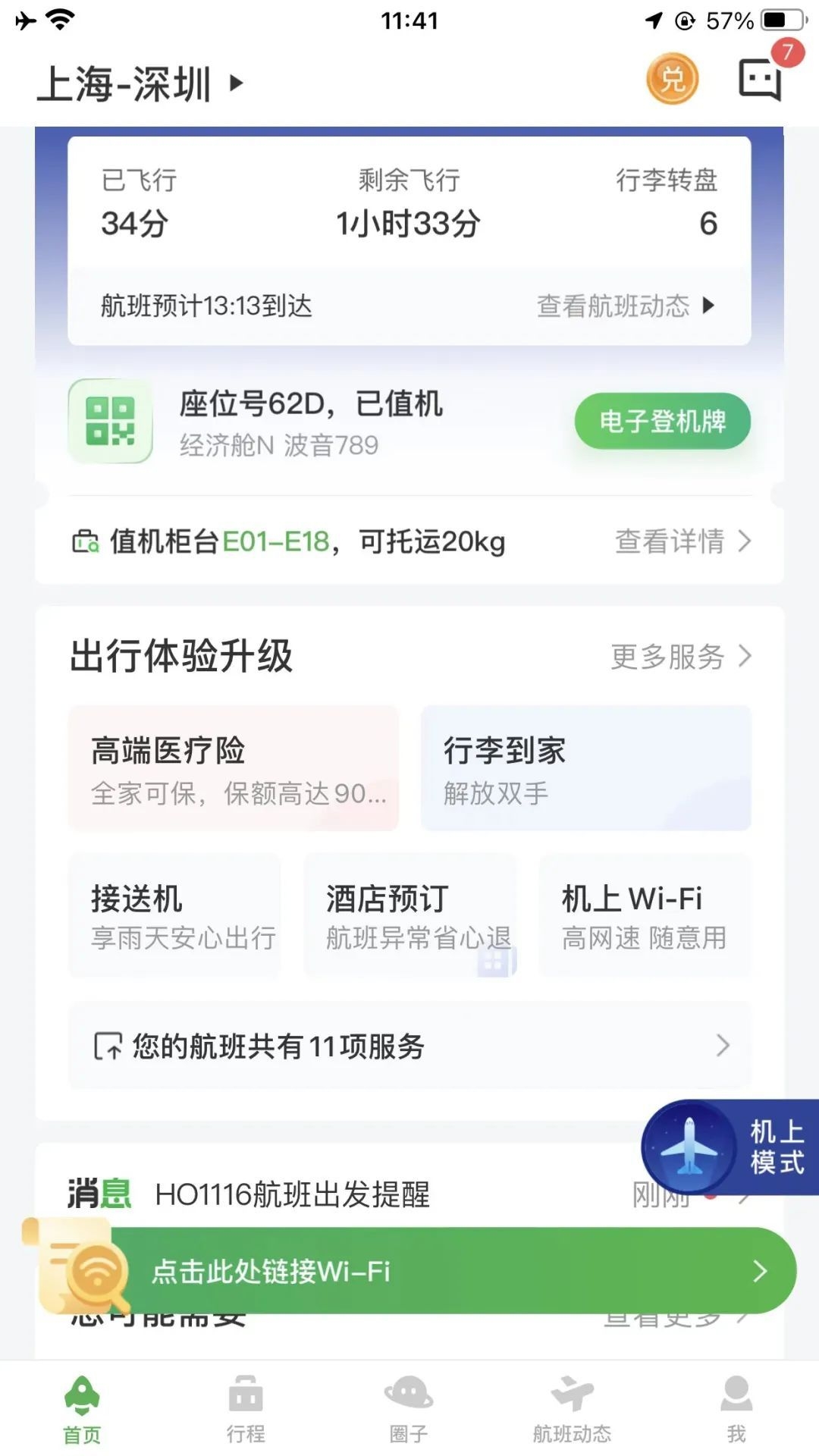Image resolution: width=819 pixels, height=1456 pixels.
Task: Tap the green QR code boarding icon
Action: pos(109,422)
